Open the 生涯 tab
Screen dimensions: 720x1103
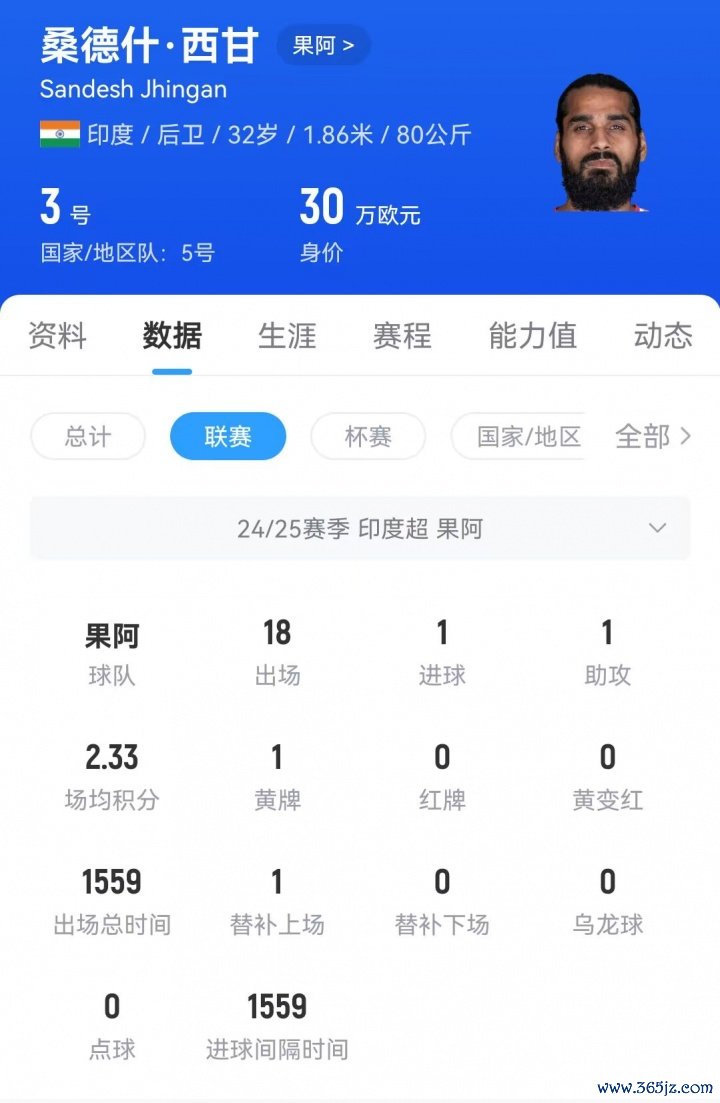click(x=287, y=335)
